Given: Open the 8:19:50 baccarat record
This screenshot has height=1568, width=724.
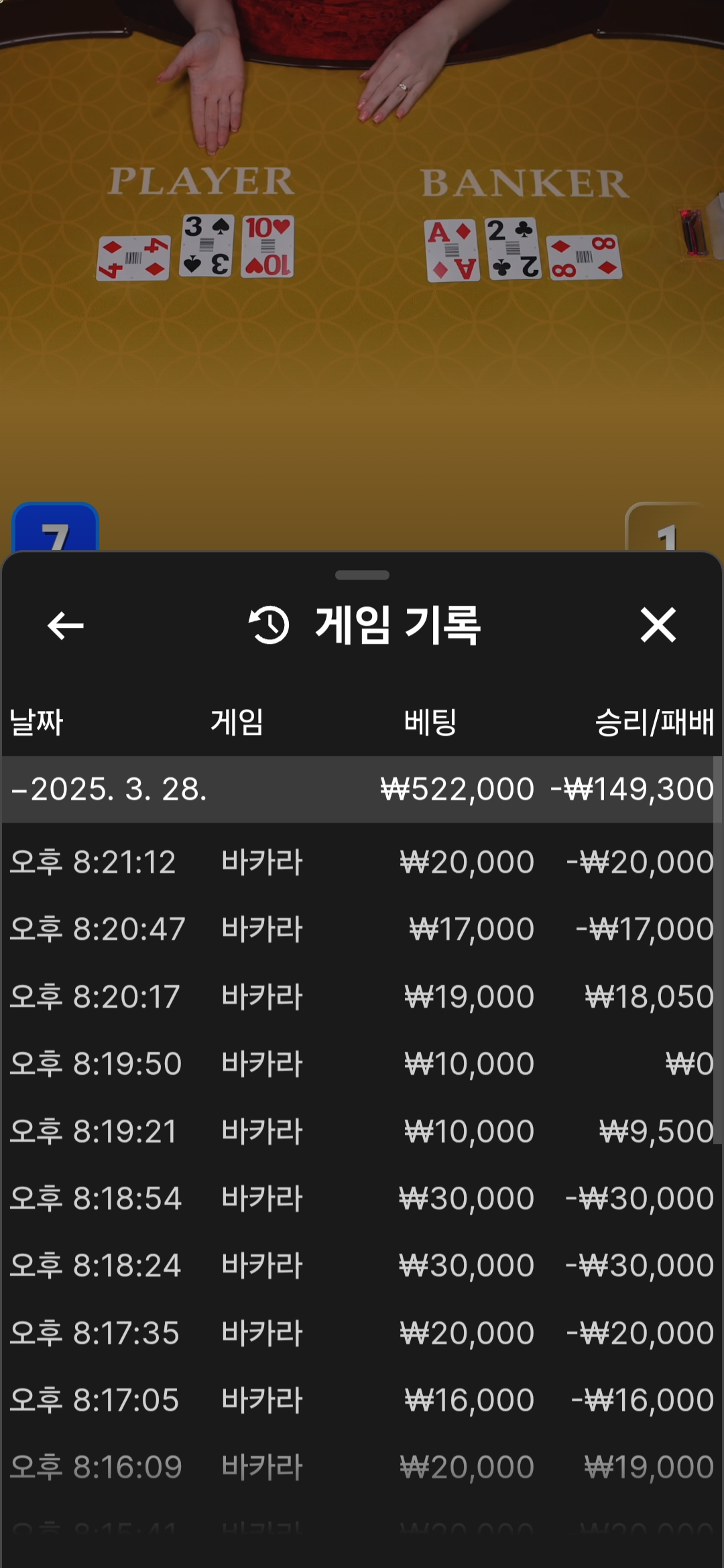Looking at the screenshot, I should (x=362, y=1063).
